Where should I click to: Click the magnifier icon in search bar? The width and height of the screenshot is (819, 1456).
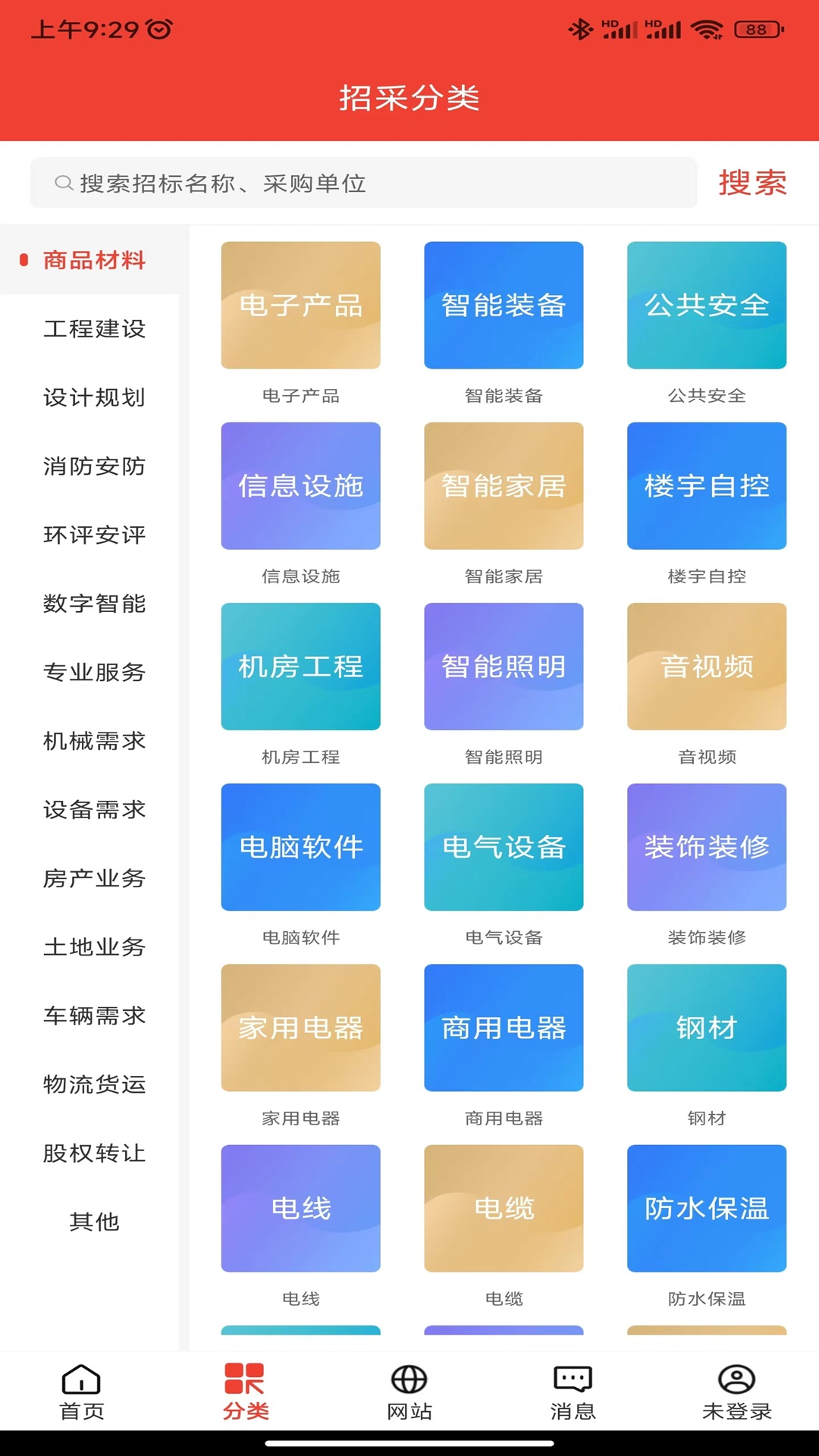pyautogui.click(x=62, y=183)
